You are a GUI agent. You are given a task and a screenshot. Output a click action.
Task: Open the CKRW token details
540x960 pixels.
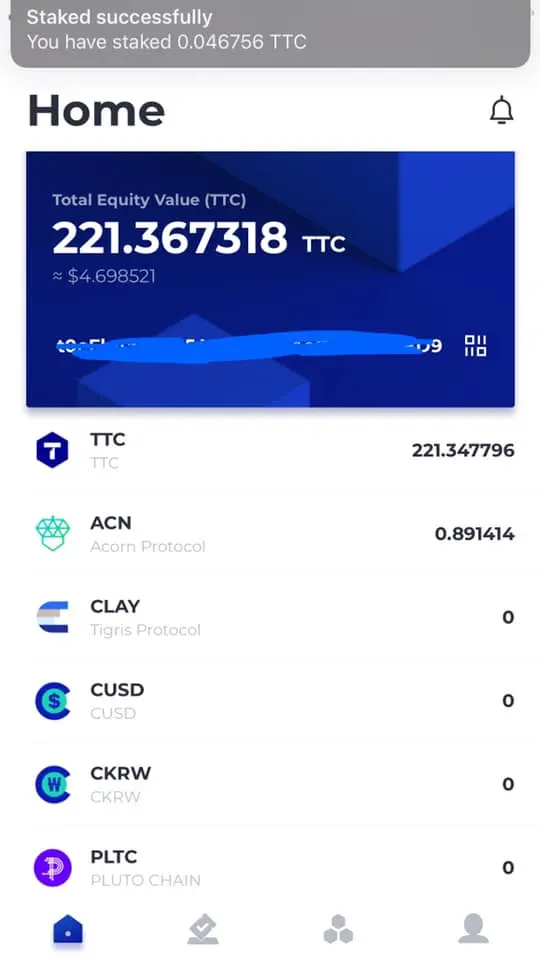coord(270,784)
